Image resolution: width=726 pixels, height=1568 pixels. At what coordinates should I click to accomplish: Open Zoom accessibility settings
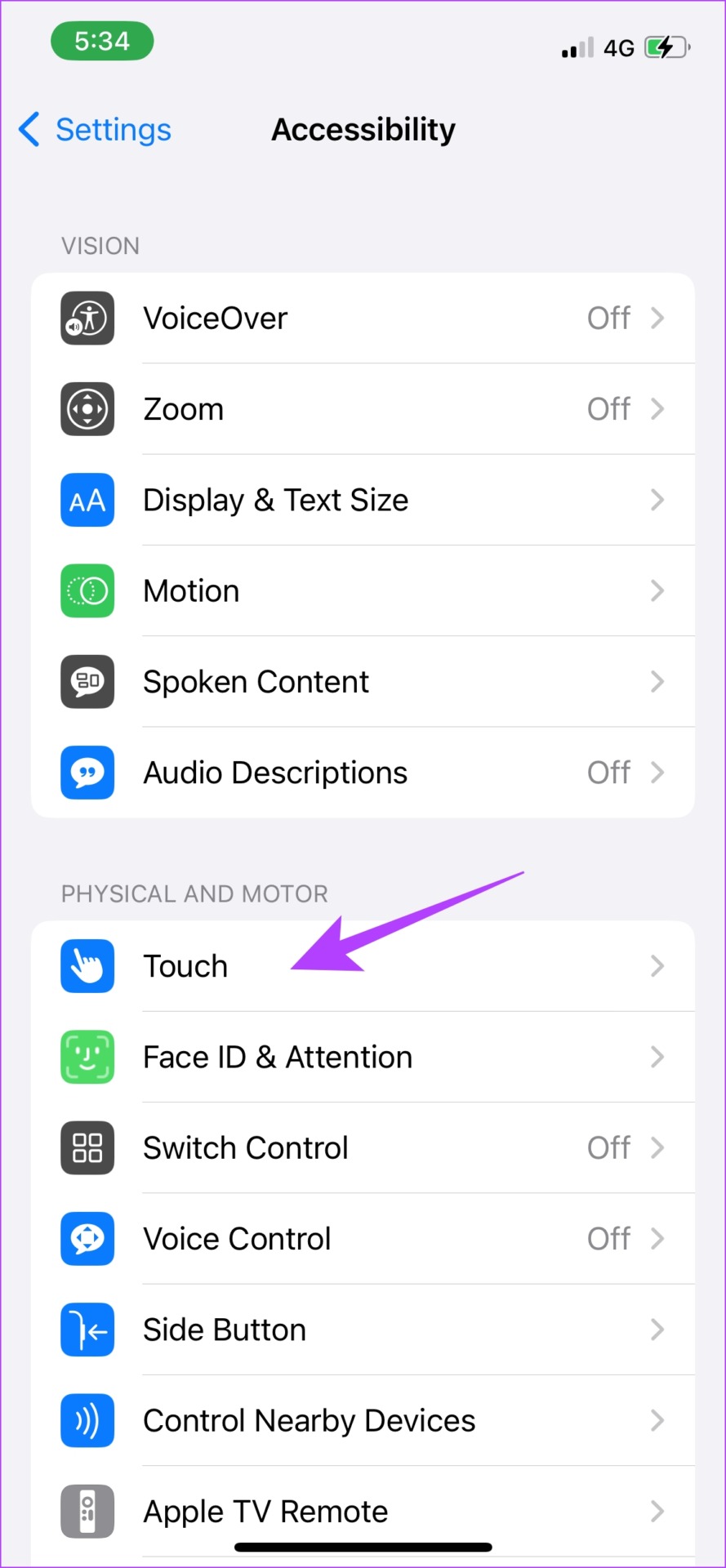tap(363, 409)
